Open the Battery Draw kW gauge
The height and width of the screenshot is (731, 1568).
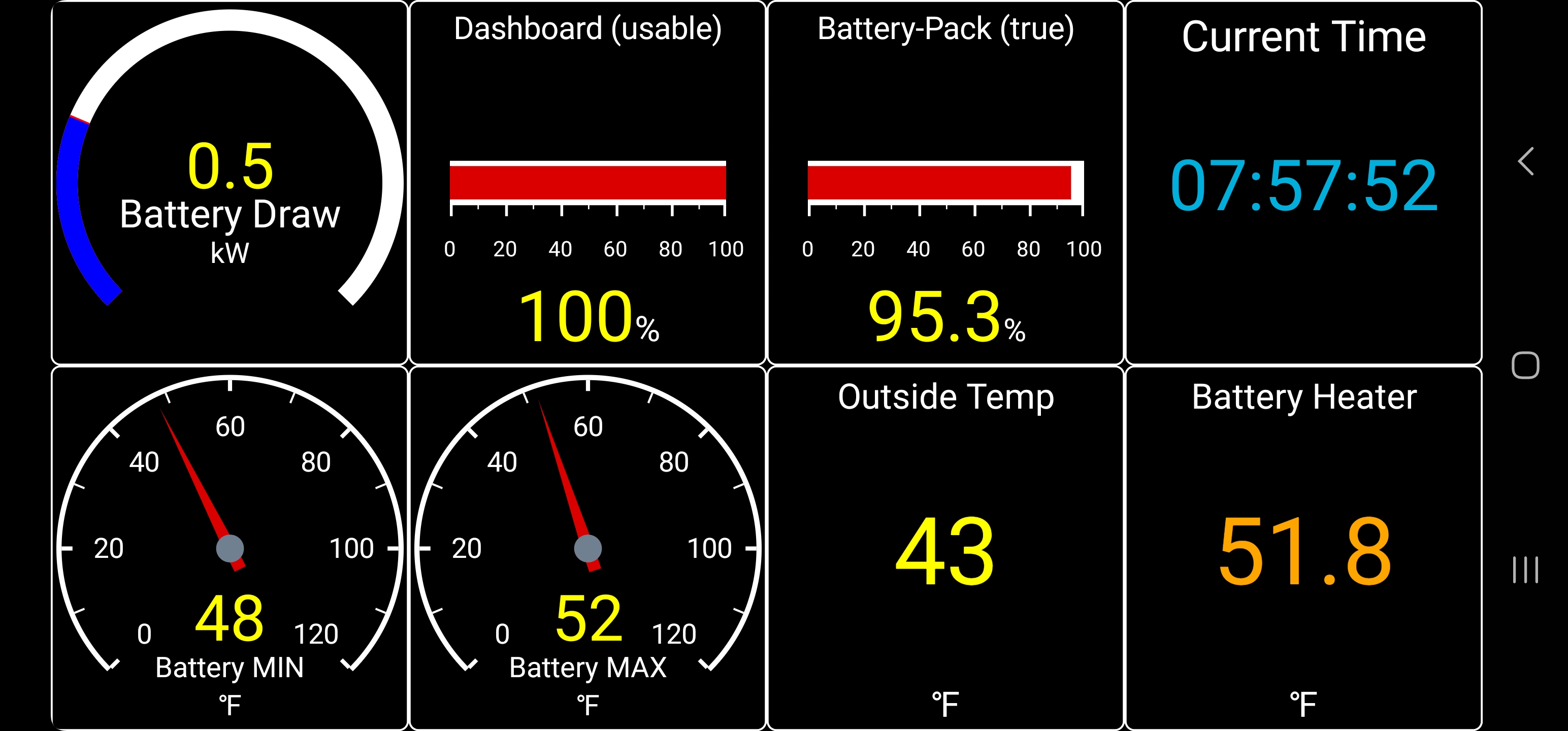click(230, 183)
